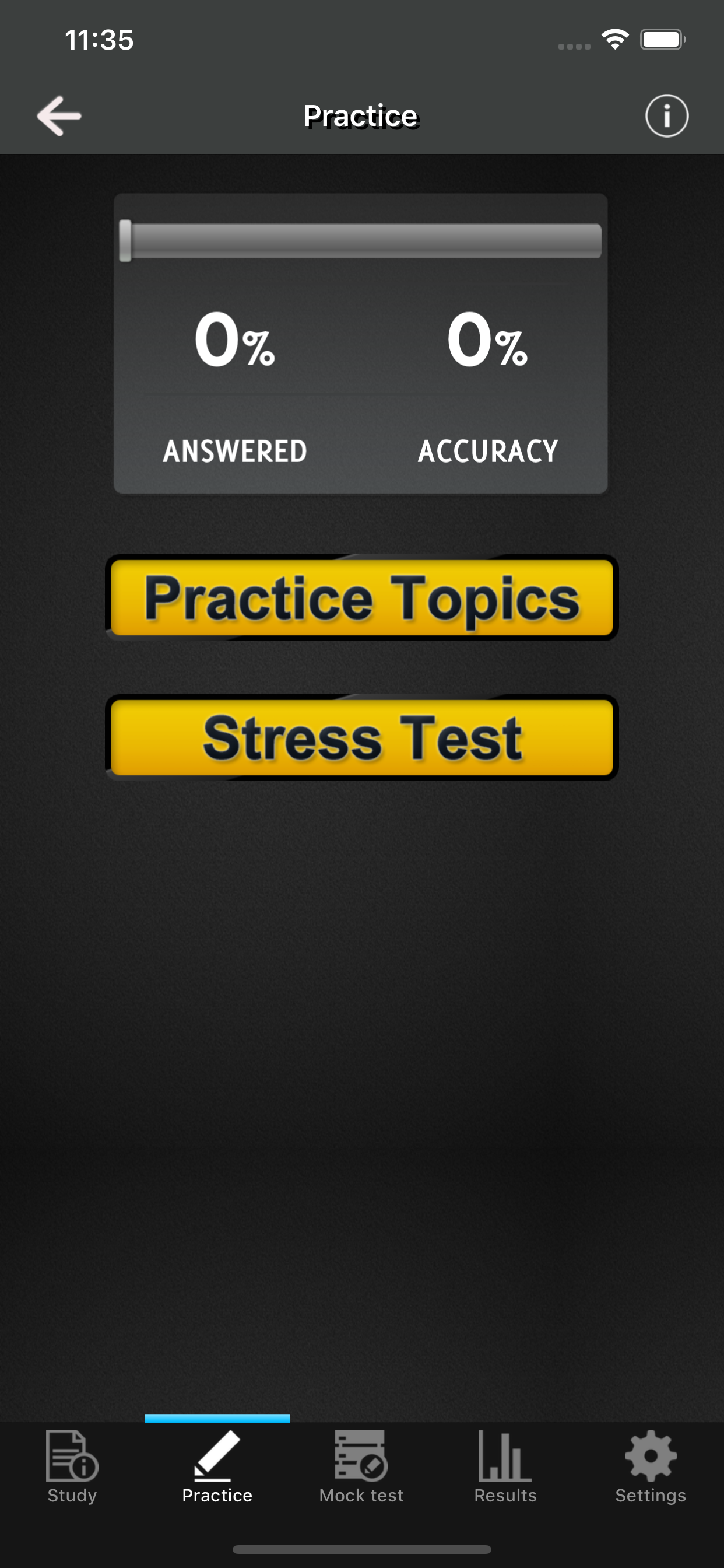The image size is (724, 1568).
Task: Tap the info icon in the top bar
Action: point(667,116)
